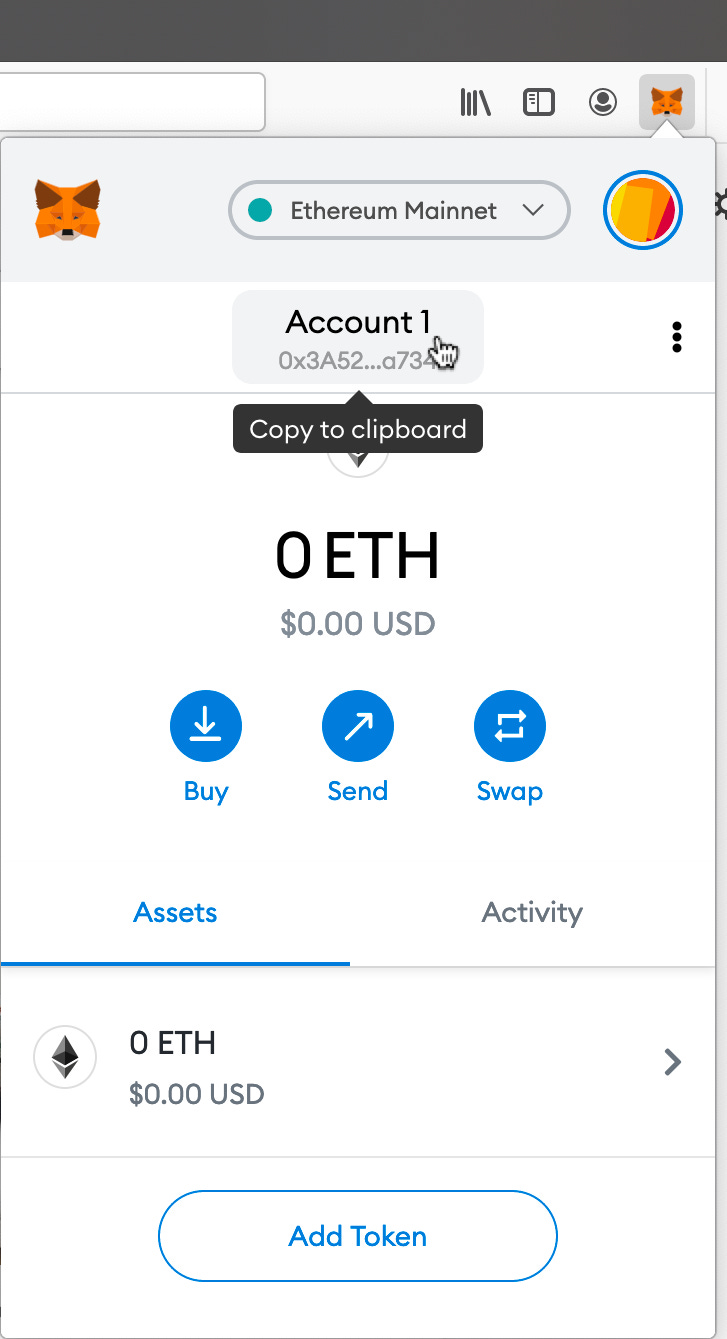Tap the Buy button
Screen dimensions: 727x1339
(206, 726)
